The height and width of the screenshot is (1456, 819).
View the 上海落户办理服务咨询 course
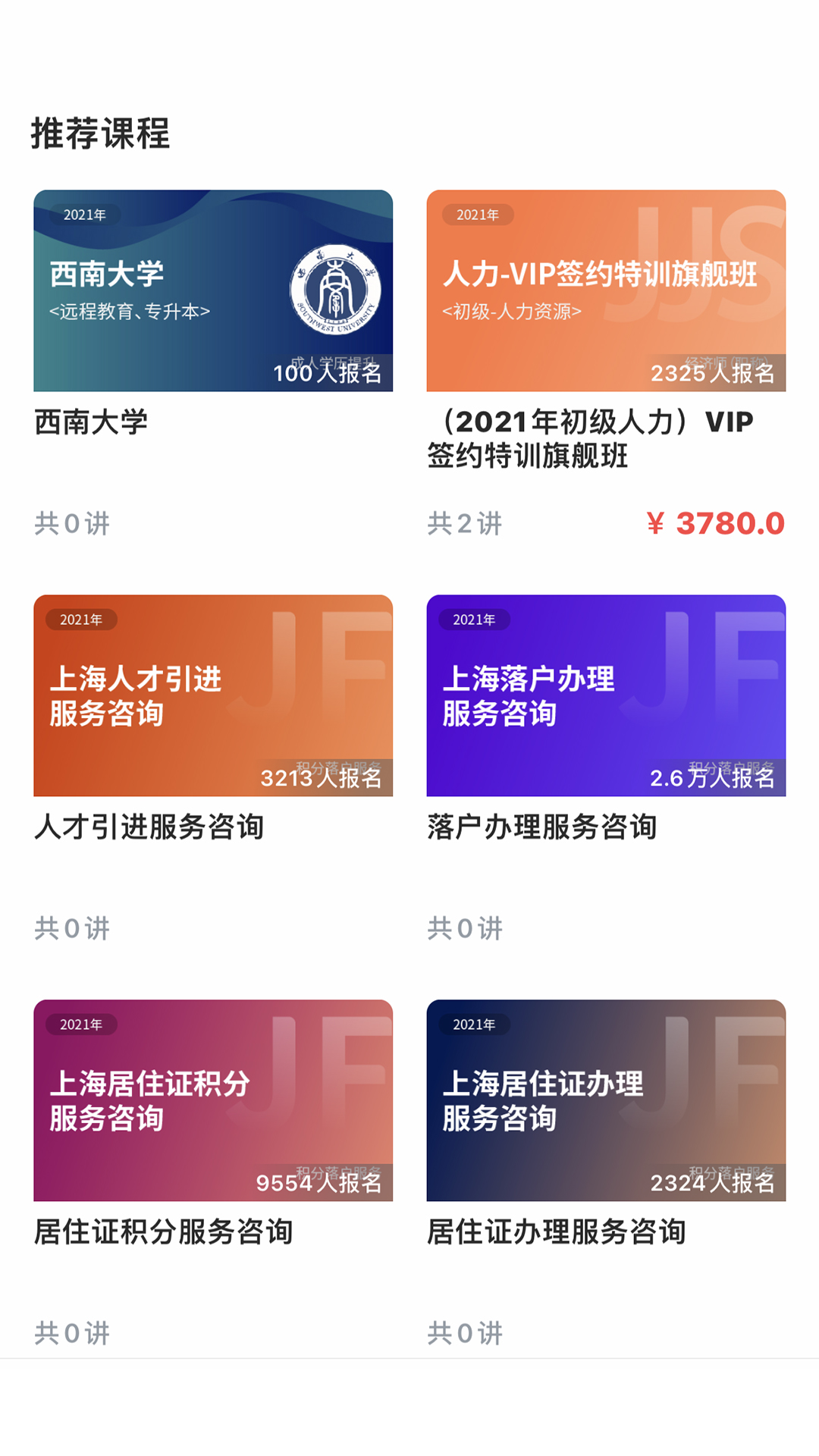[x=606, y=695]
